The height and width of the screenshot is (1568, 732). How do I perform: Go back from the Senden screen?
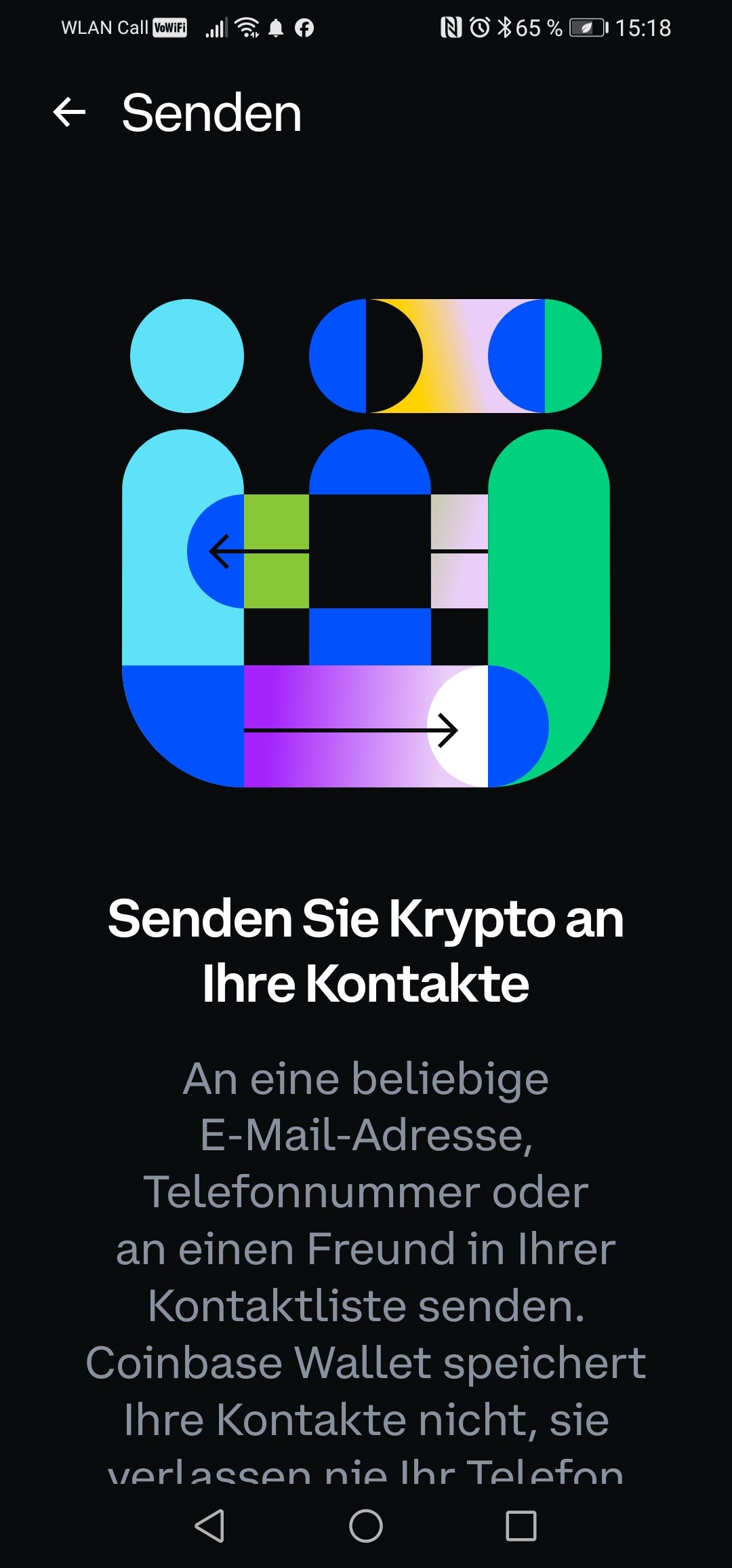coord(69,112)
